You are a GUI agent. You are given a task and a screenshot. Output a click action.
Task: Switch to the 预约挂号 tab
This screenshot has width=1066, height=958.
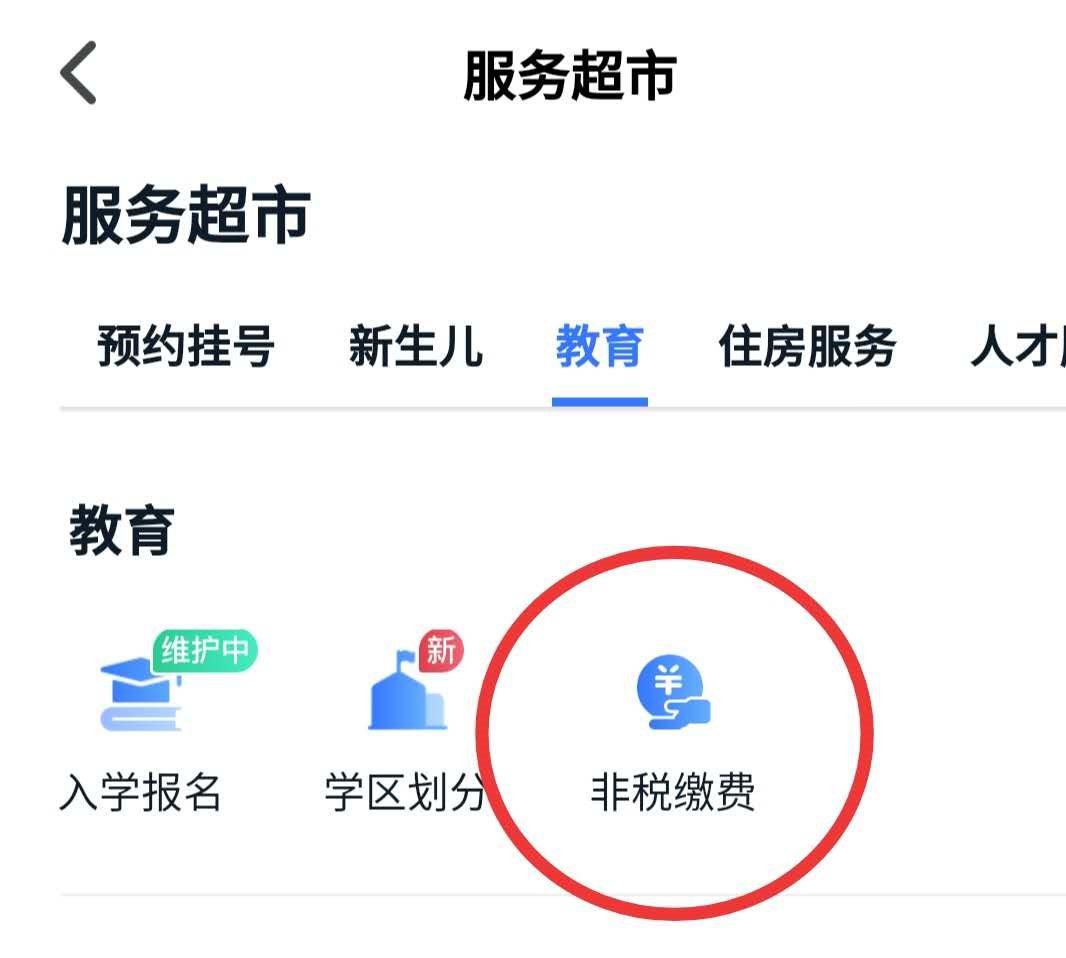185,348
